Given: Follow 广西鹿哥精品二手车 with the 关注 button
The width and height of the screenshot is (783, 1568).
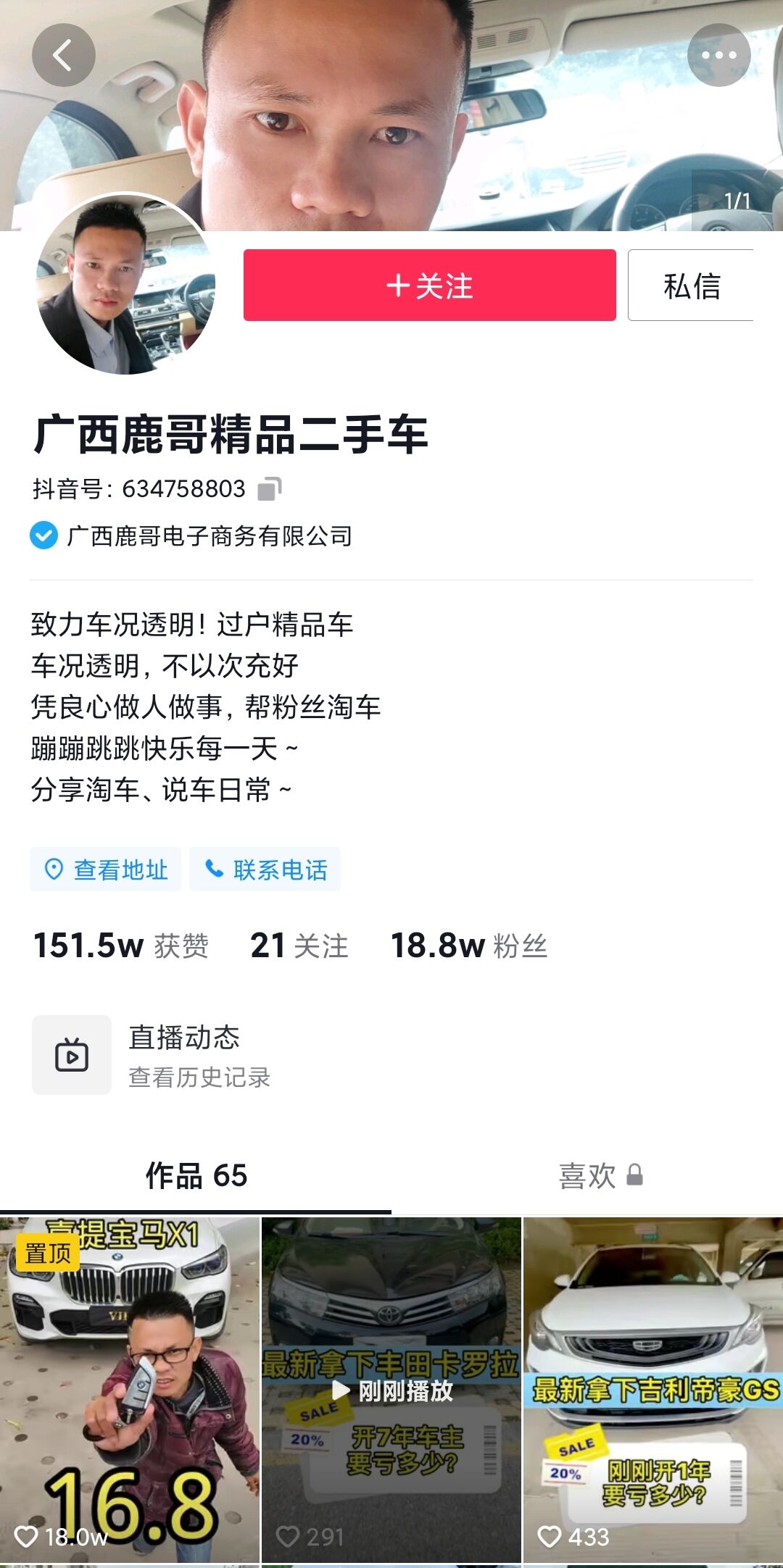Looking at the screenshot, I should point(429,285).
